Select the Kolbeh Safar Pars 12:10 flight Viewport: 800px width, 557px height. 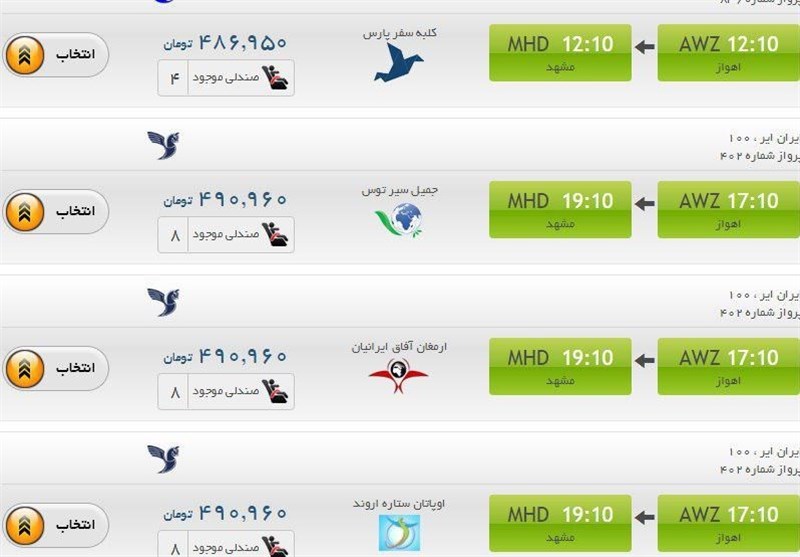click(56, 55)
